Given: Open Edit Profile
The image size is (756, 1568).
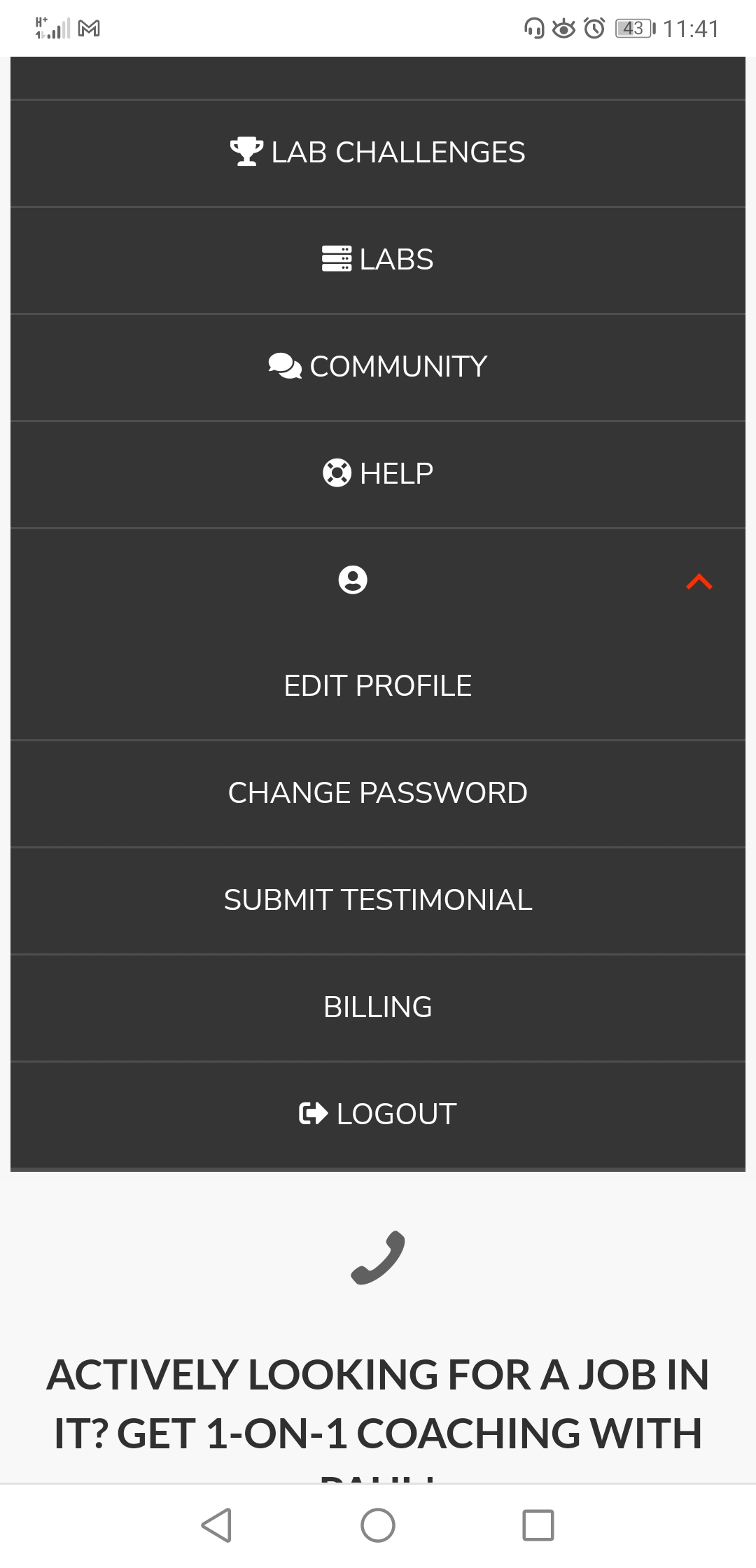Looking at the screenshot, I should [378, 686].
